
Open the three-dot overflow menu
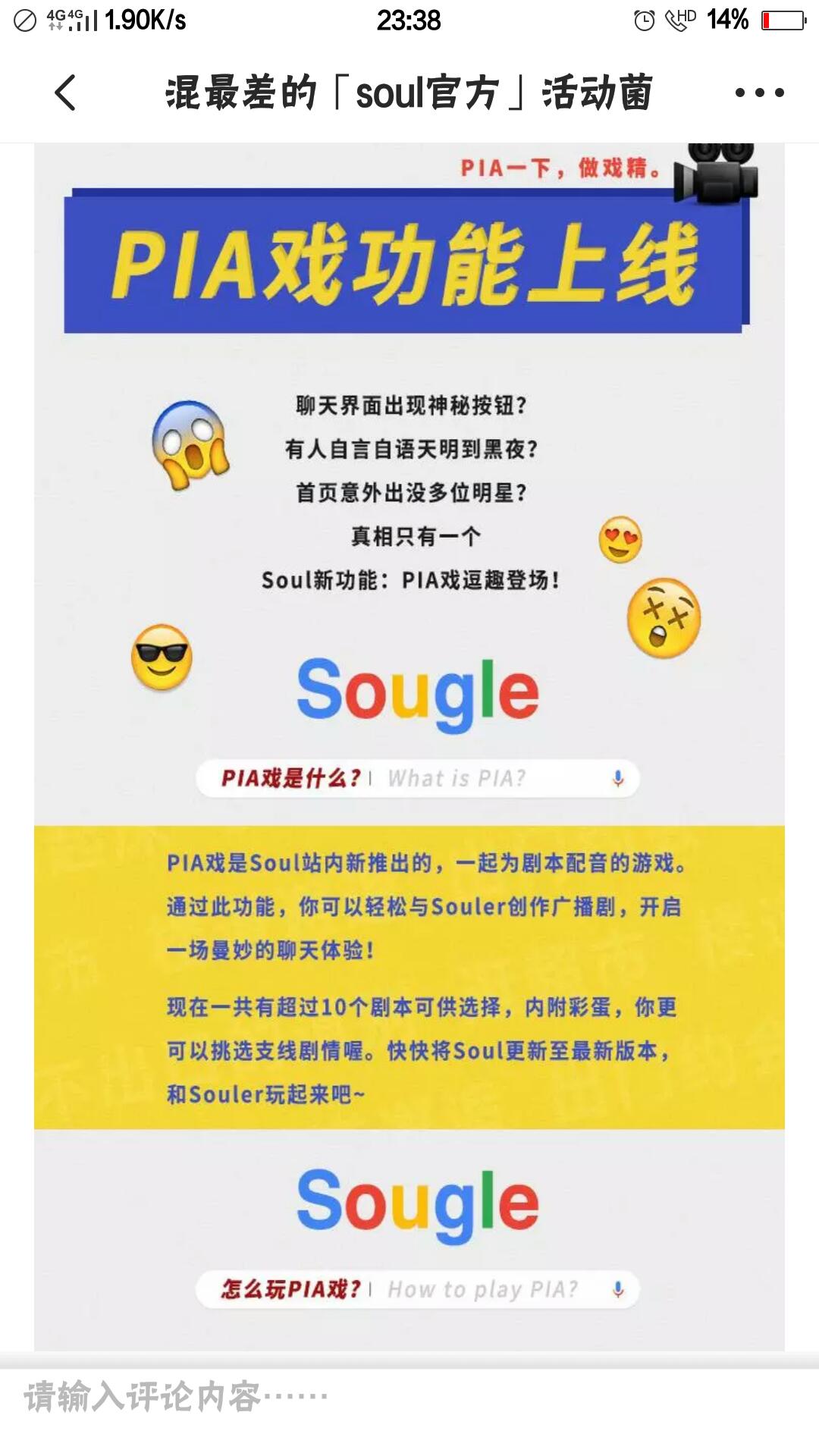click(x=759, y=93)
